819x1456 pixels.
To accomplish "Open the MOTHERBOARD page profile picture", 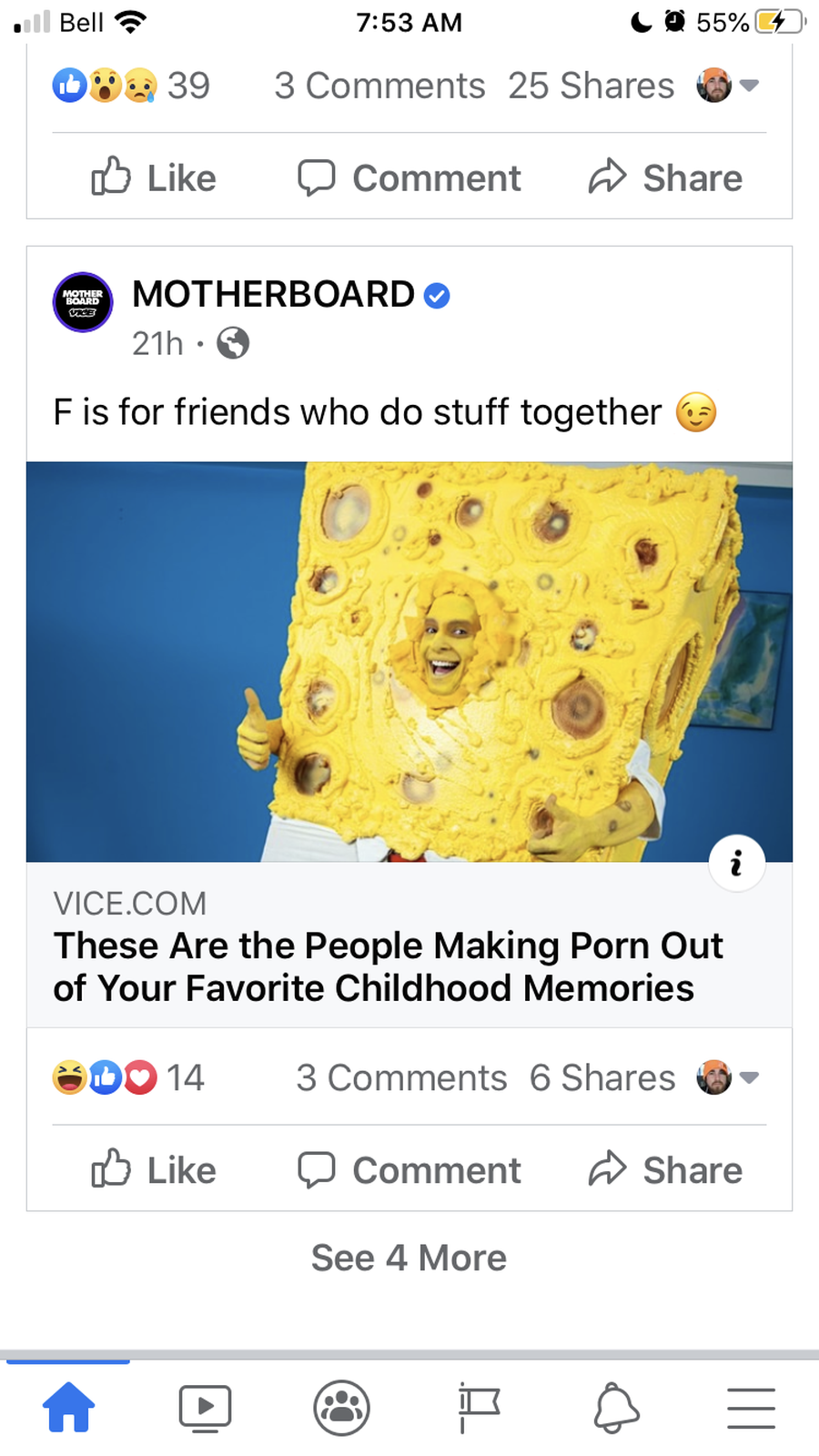I will [x=83, y=302].
